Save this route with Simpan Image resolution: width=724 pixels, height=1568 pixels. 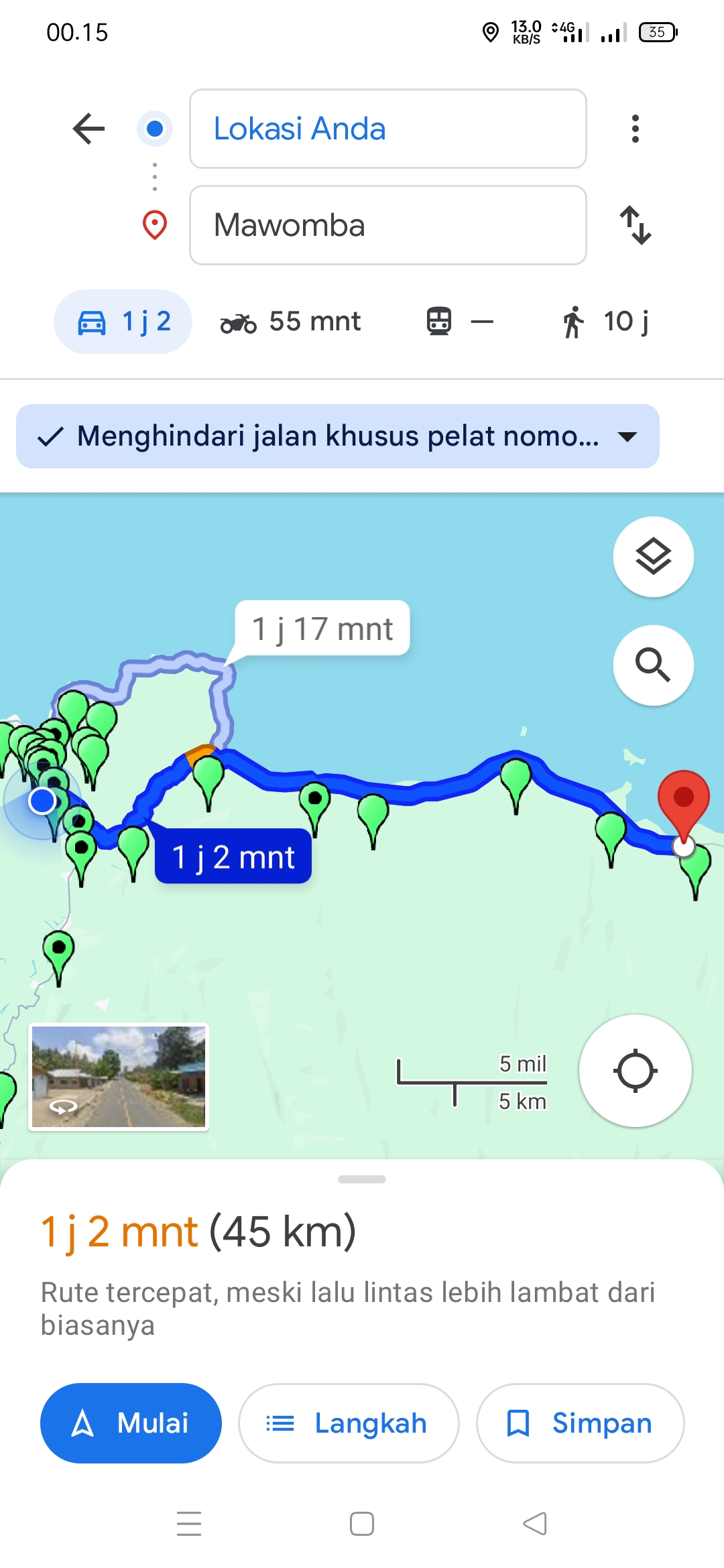point(580,1423)
